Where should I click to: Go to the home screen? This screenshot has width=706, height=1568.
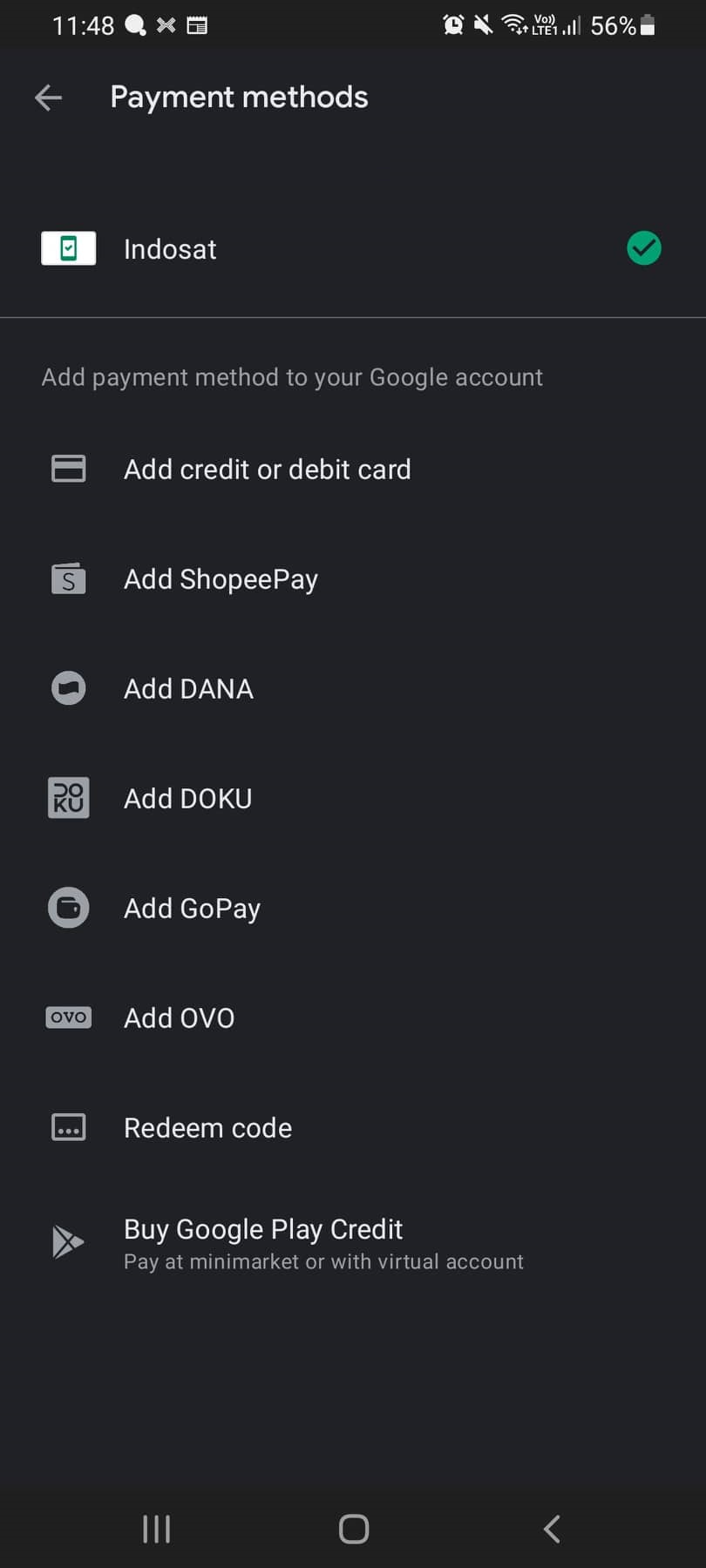pyautogui.click(x=353, y=1529)
